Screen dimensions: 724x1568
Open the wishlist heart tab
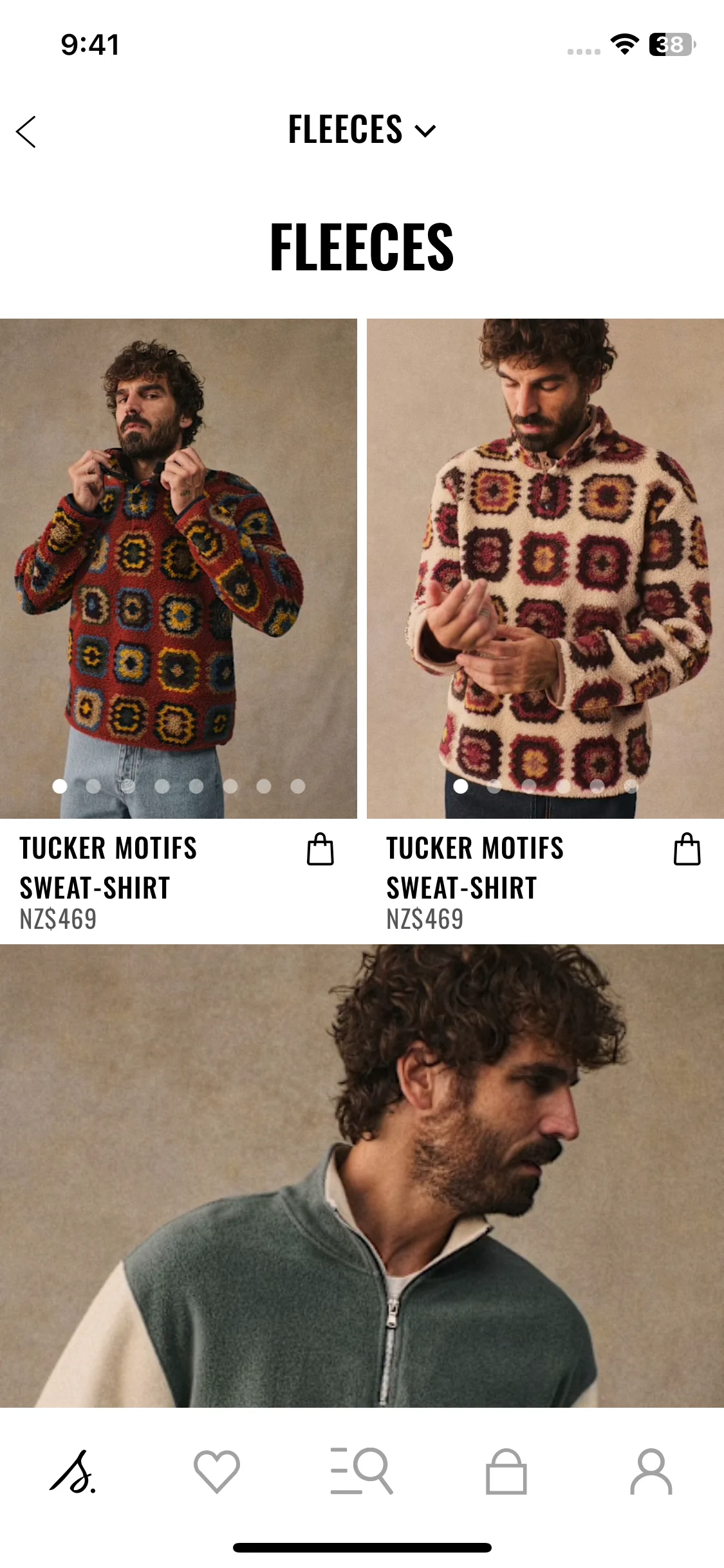(x=217, y=1471)
